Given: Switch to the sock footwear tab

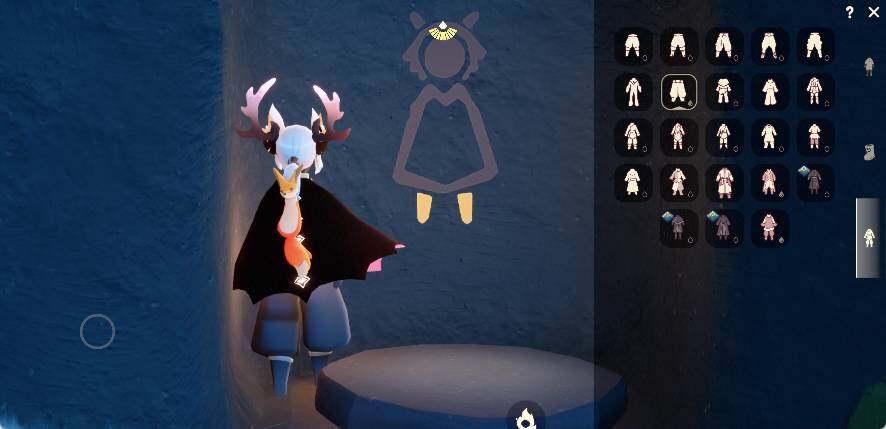Looking at the screenshot, I should click(x=869, y=152).
